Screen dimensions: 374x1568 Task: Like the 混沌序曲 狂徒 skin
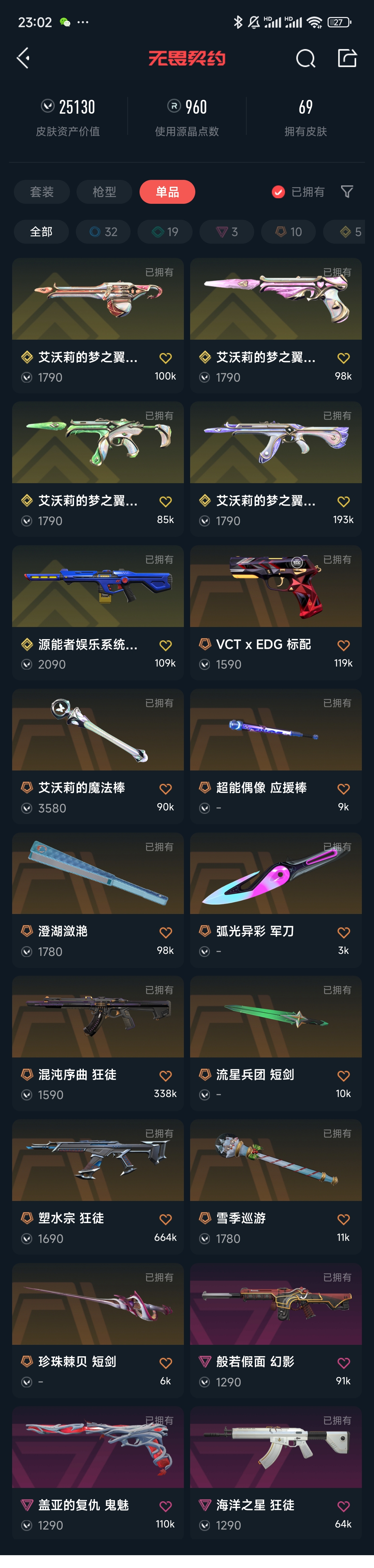166,1075
